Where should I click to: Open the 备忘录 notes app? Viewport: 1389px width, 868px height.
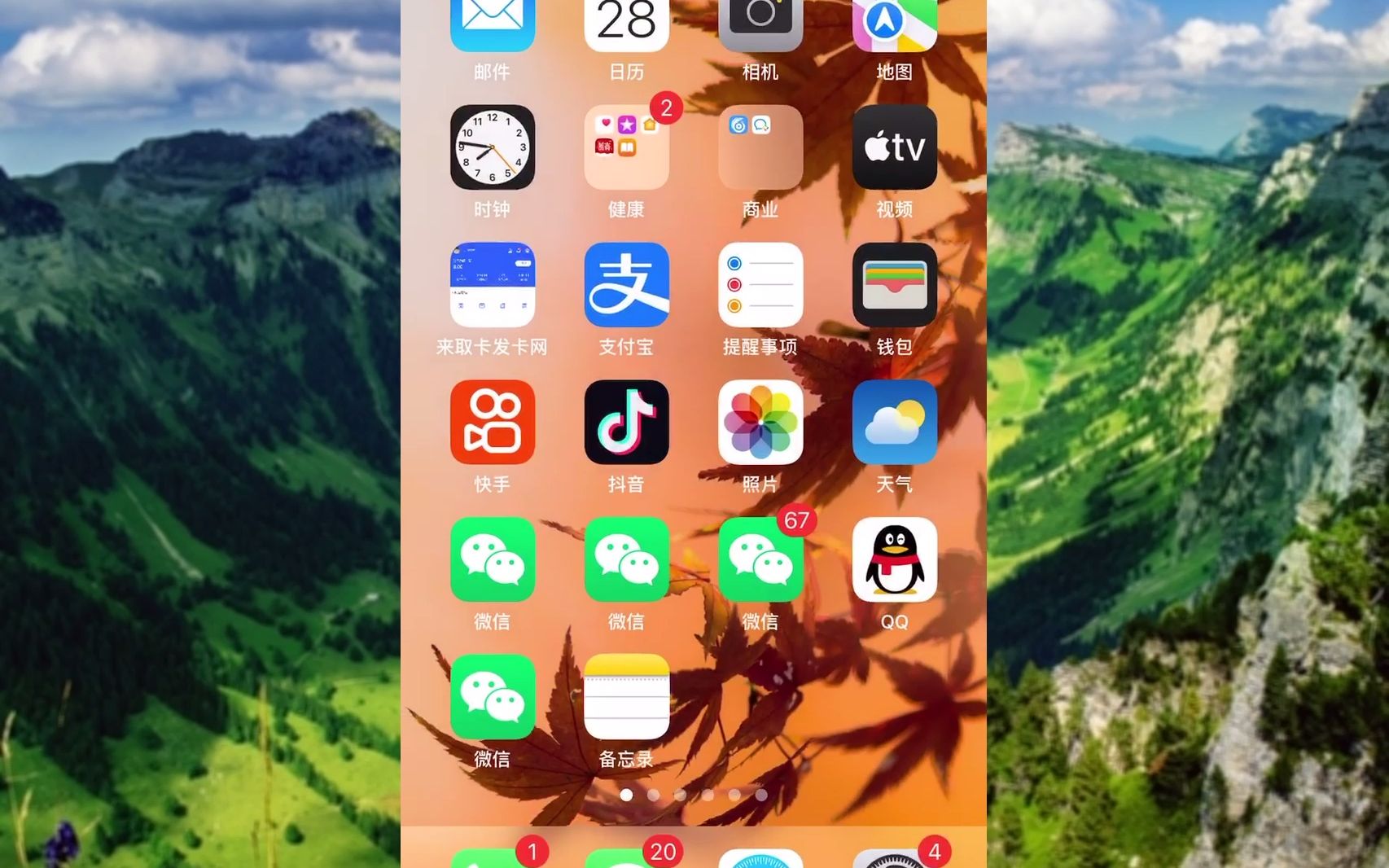(x=626, y=698)
